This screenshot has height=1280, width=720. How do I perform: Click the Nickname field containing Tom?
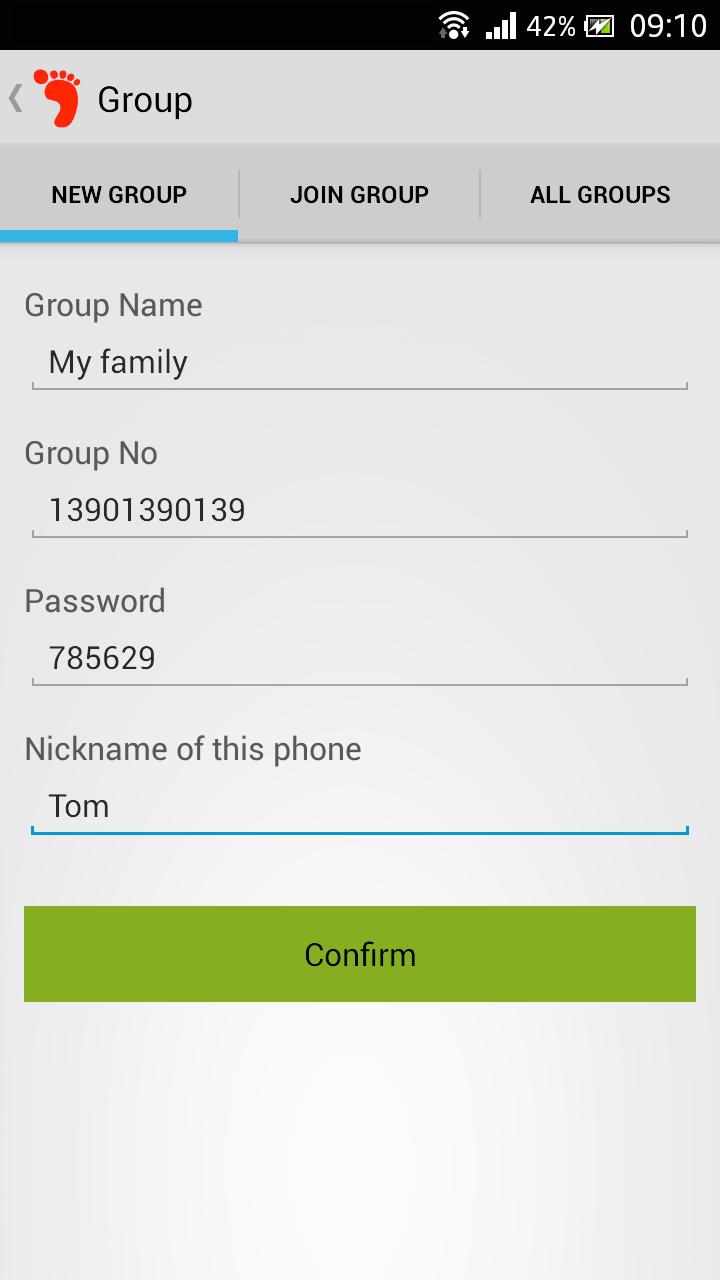tap(360, 806)
